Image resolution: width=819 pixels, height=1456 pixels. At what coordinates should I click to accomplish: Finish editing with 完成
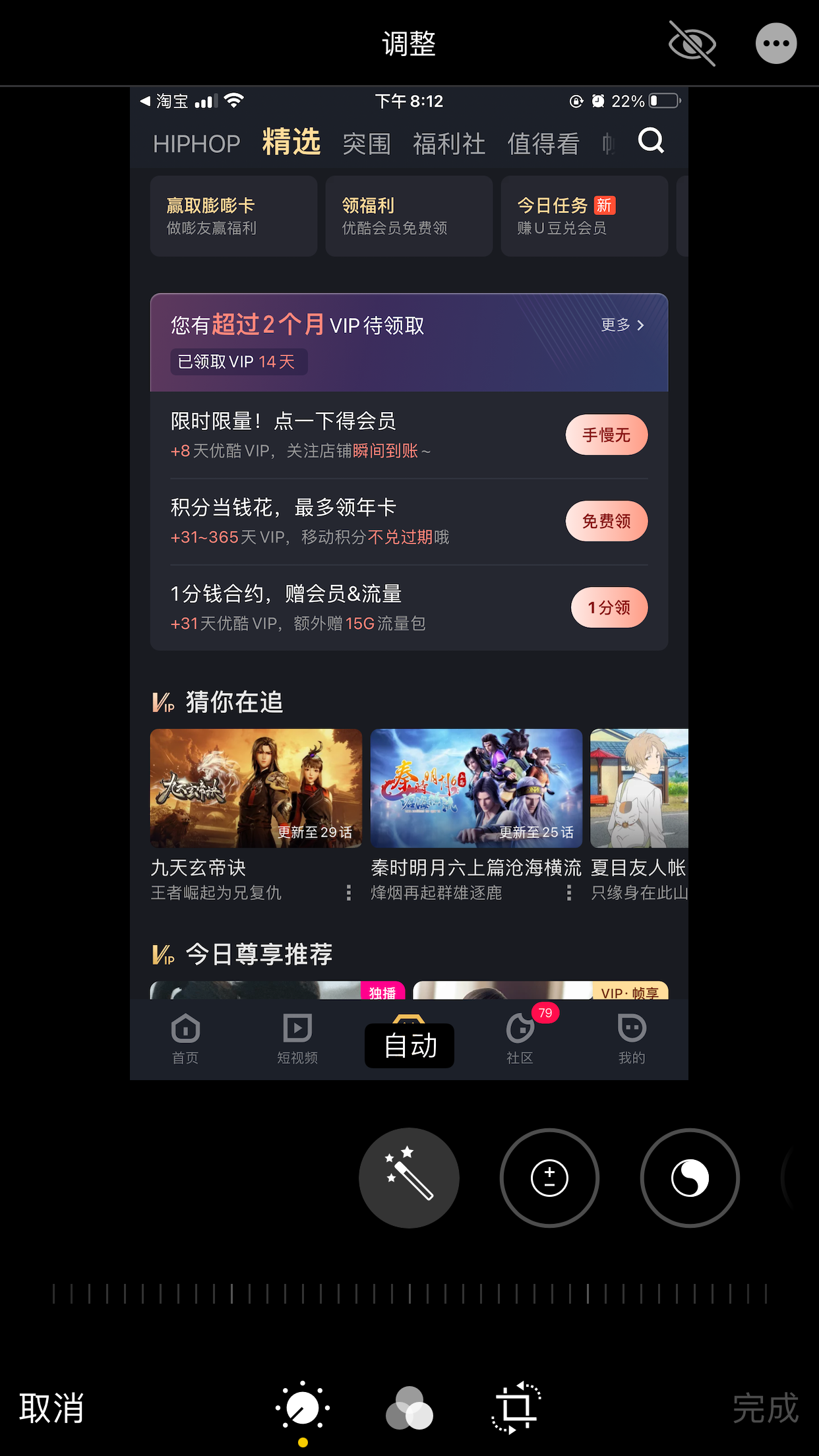click(x=765, y=1408)
